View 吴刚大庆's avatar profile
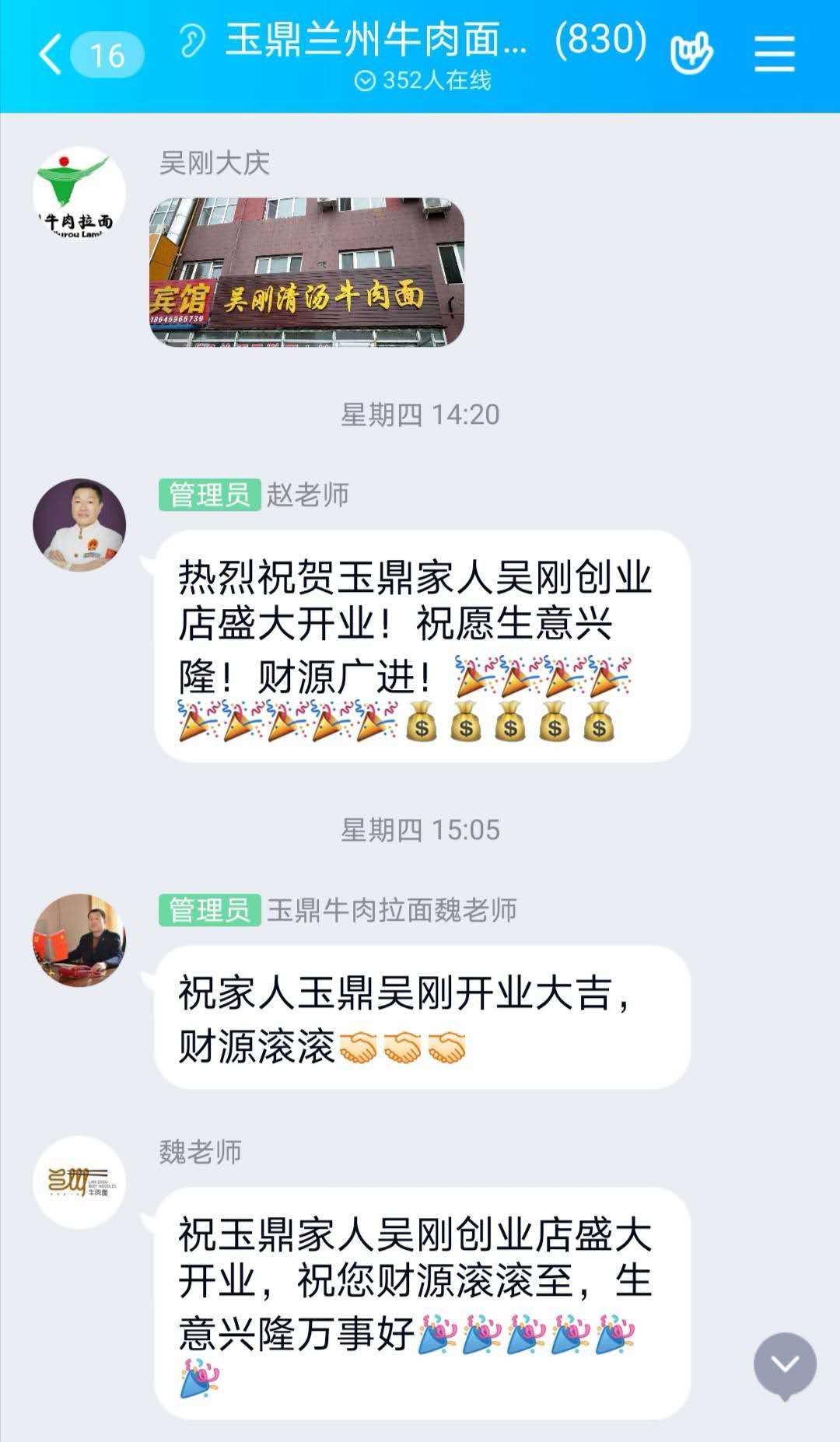Viewport: 840px width, 1442px height. (x=79, y=193)
